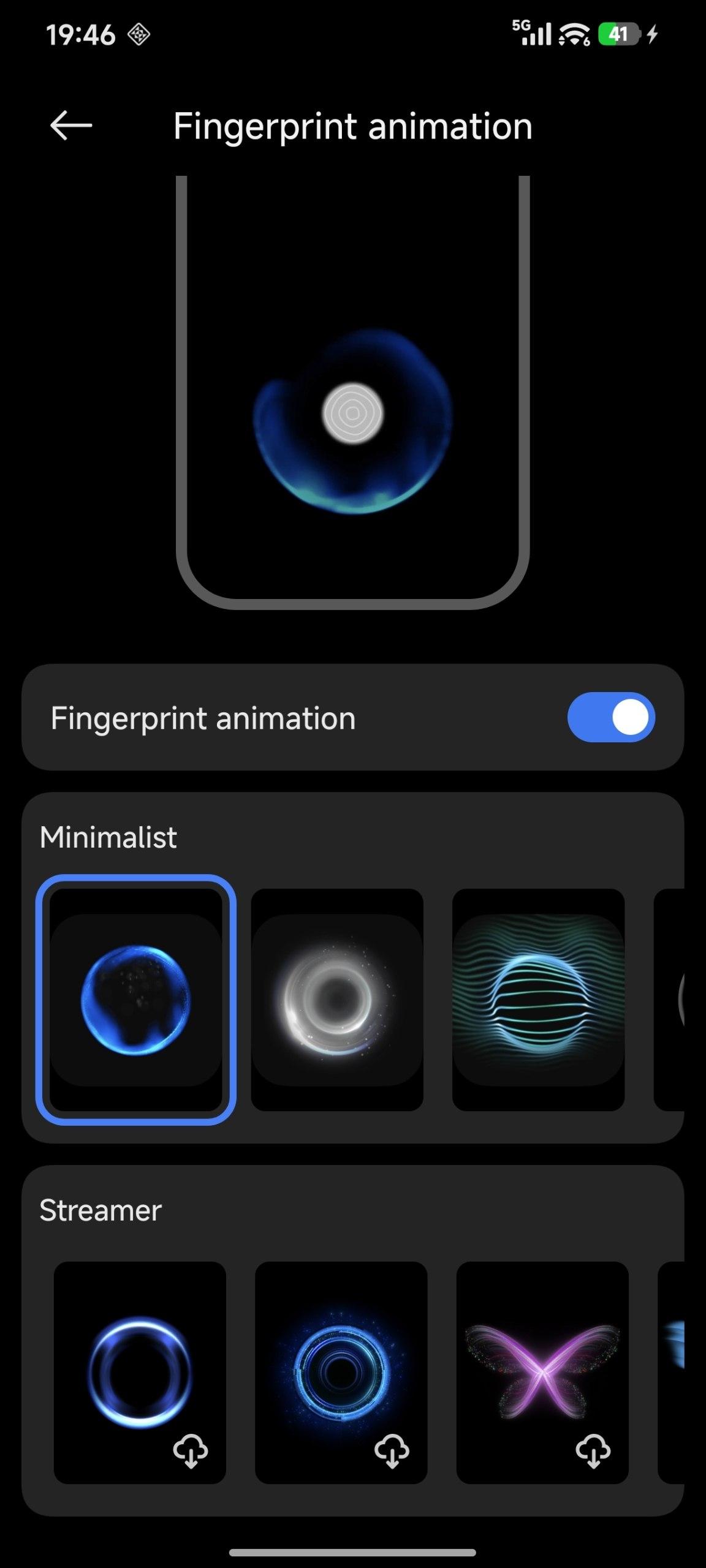Turn off the Fingerprint animation switch
The width and height of the screenshot is (706, 1568).
610,717
